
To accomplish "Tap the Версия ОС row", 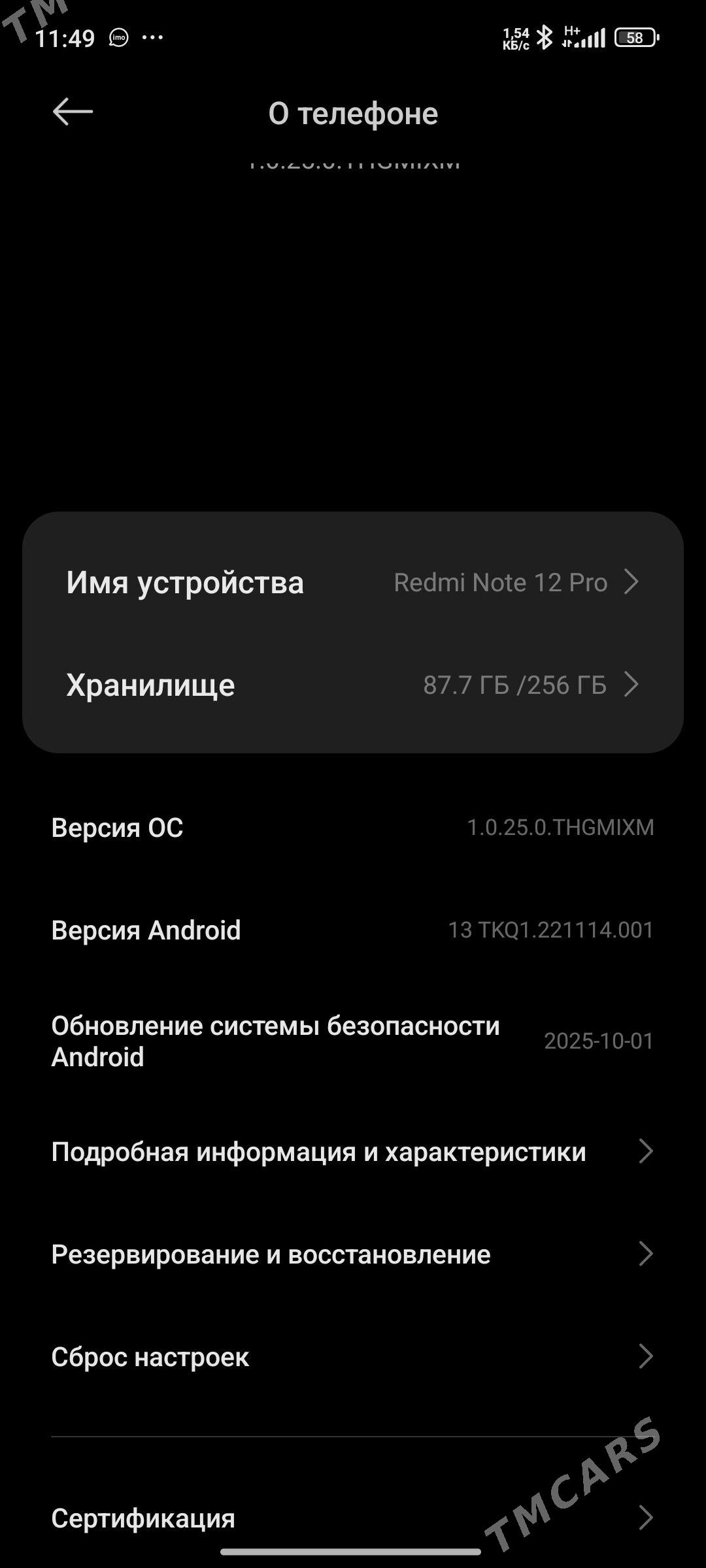I will tap(353, 828).
